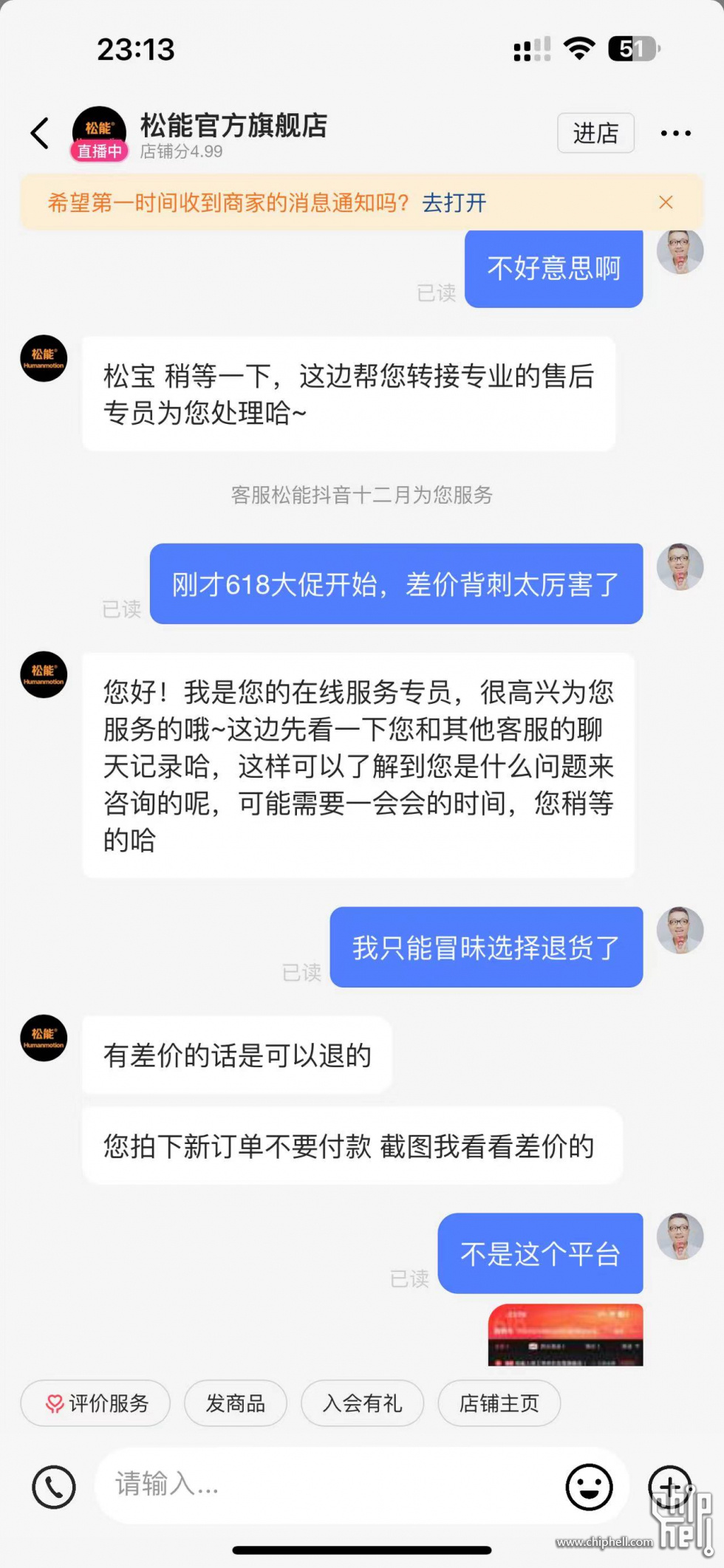Tap the 评价服务 chip
This screenshot has width=724, height=1568.
(x=96, y=1403)
